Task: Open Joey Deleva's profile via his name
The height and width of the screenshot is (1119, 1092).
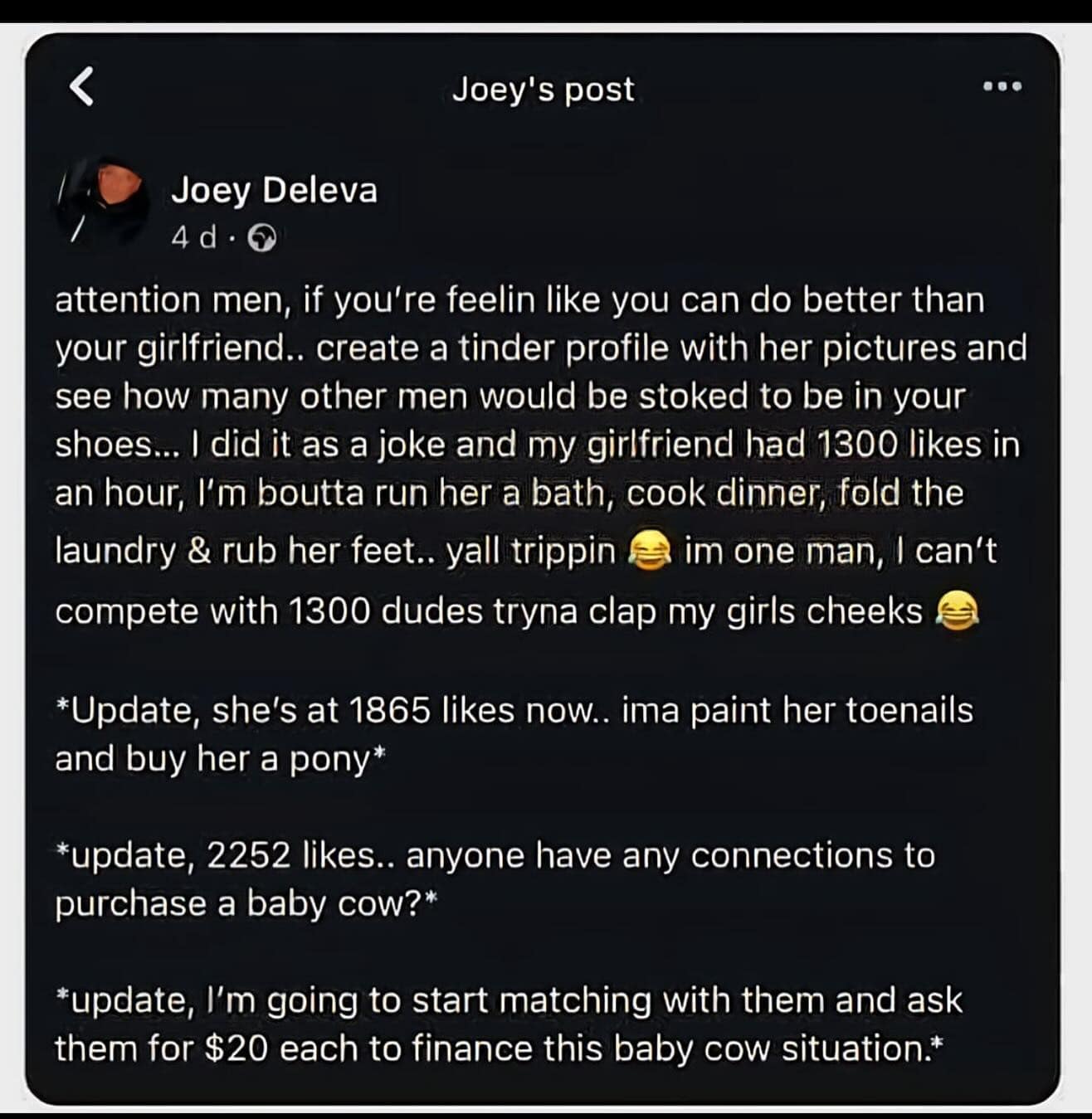Action: click(275, 189)
